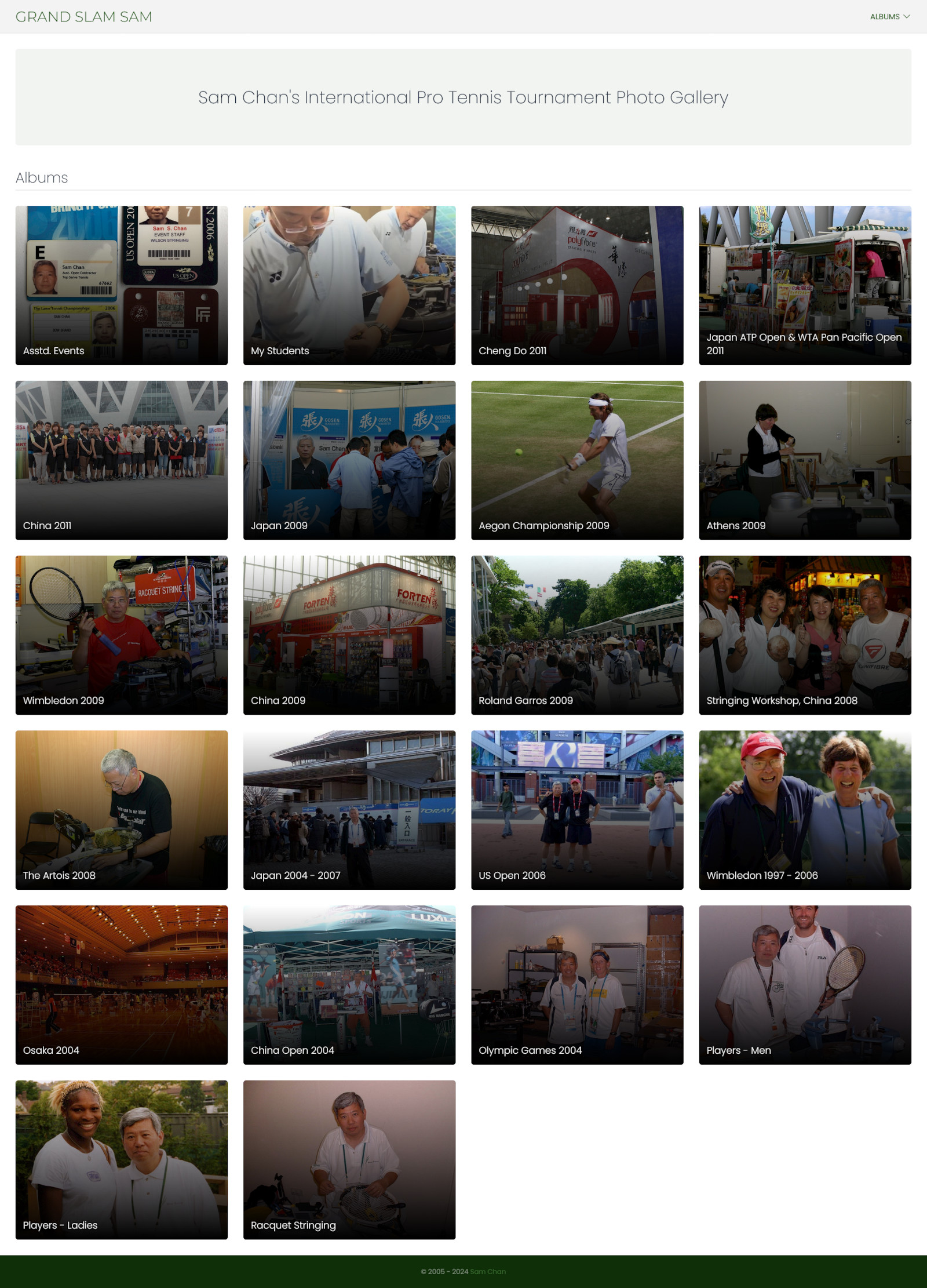View the Cheng Do 2011 album
Image resolution: width=927 pixels, height=1288 pixels.
[x=576, y=285]
